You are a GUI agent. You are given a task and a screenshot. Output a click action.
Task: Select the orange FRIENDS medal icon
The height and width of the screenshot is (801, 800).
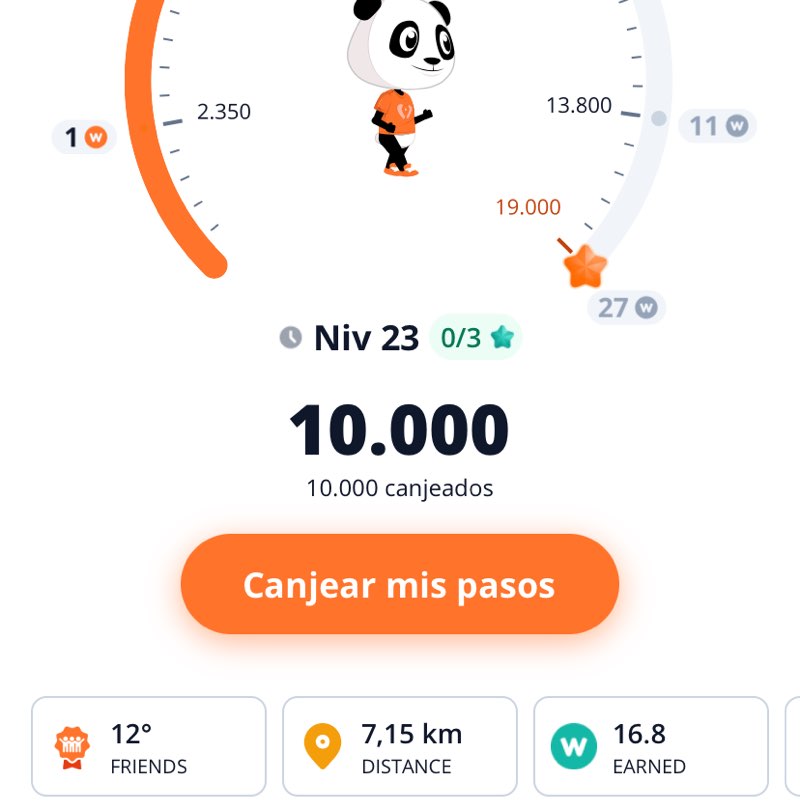pos(72,746)
